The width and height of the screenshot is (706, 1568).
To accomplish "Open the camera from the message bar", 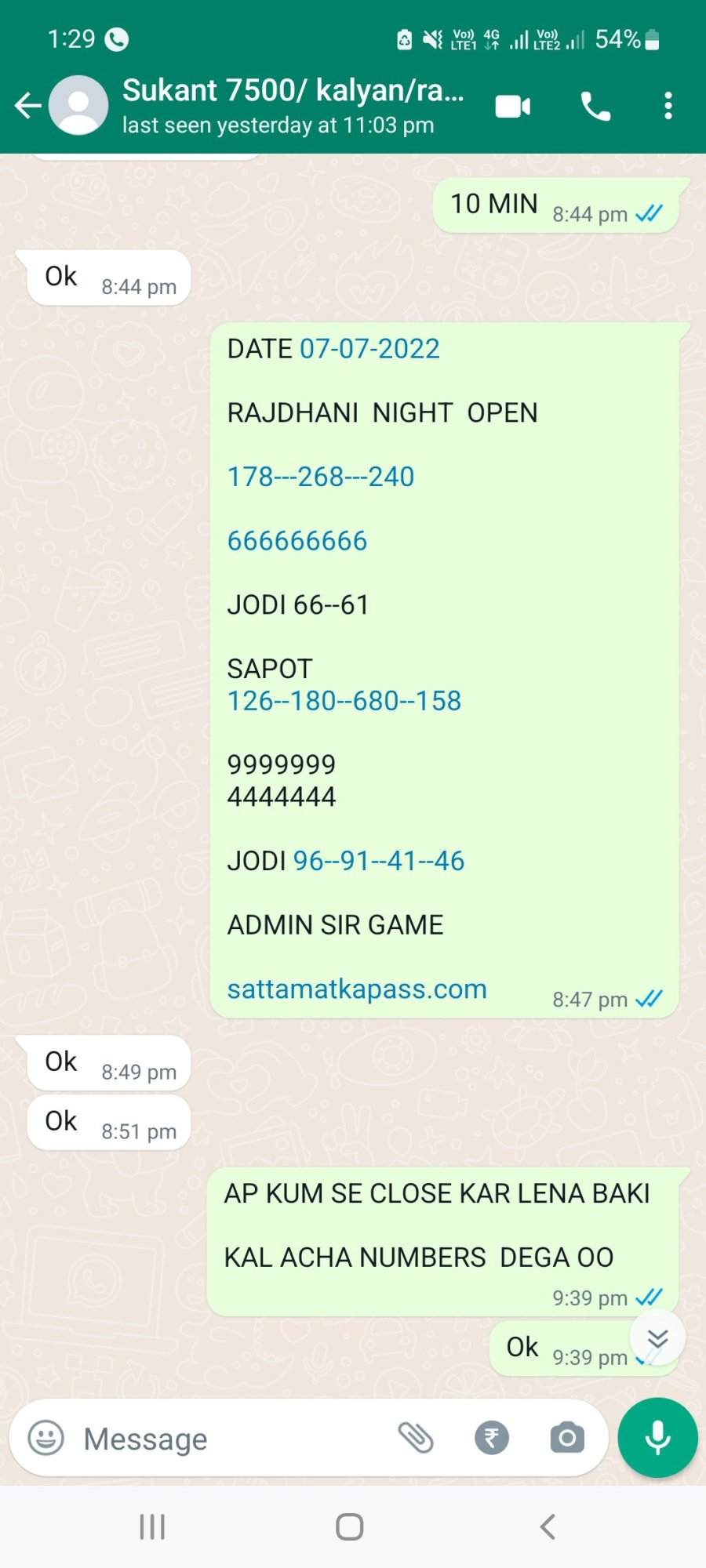I will coord(567,1438).
